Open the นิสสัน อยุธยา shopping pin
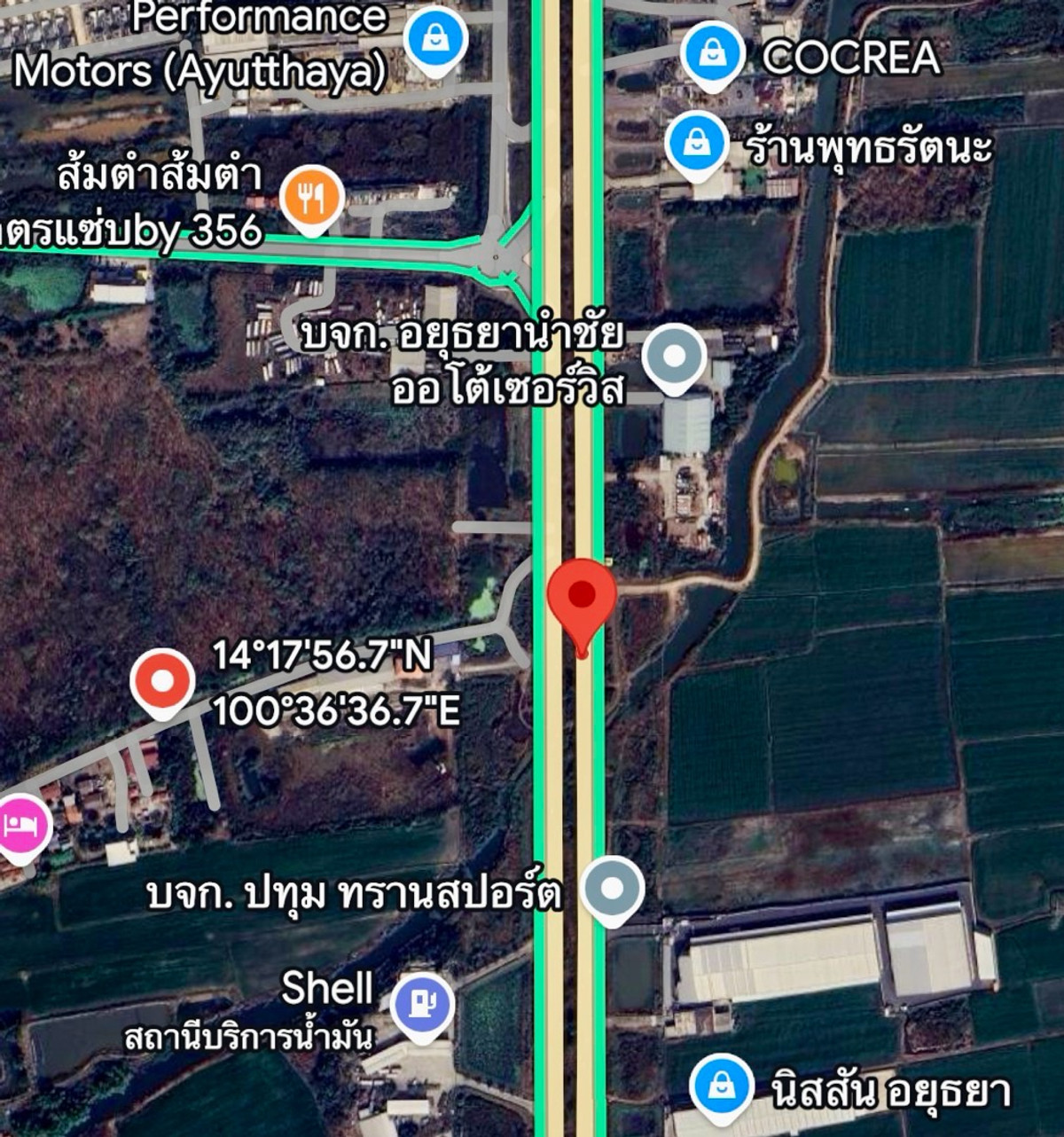The width and height of the screenshot is (1064, 1137). 721,1086
